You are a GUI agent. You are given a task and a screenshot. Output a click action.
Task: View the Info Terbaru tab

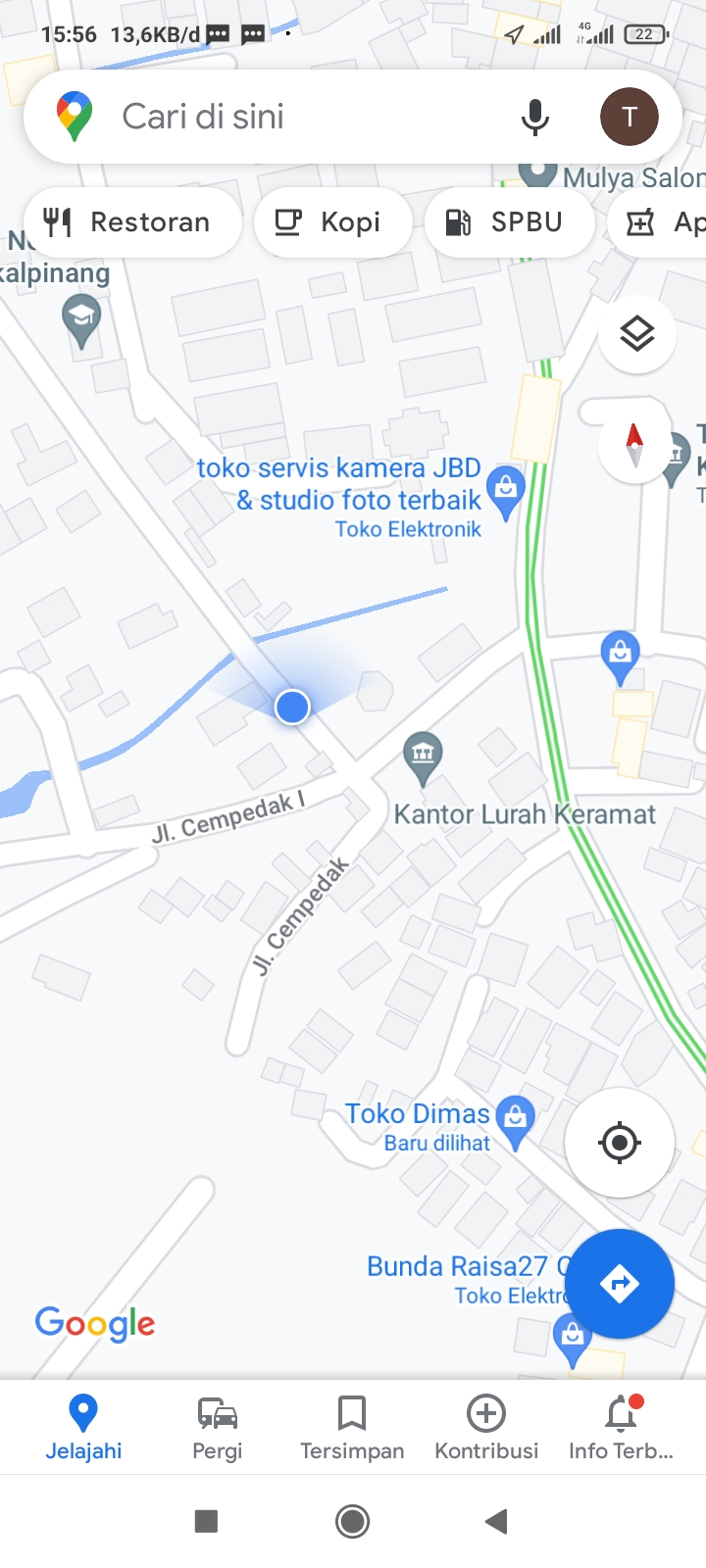point(621,1427)
